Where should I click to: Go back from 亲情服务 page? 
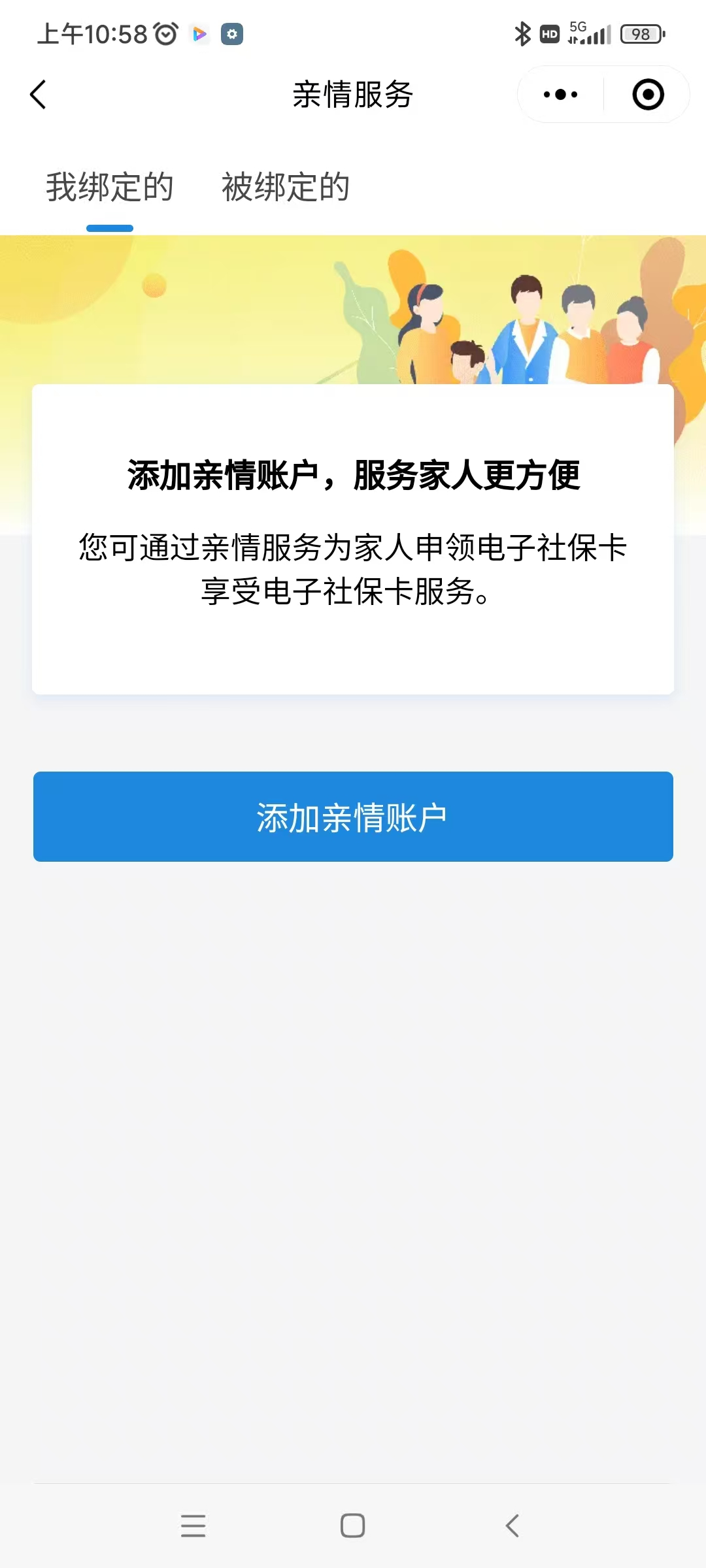pyautogui.click(x=39, y=95)
